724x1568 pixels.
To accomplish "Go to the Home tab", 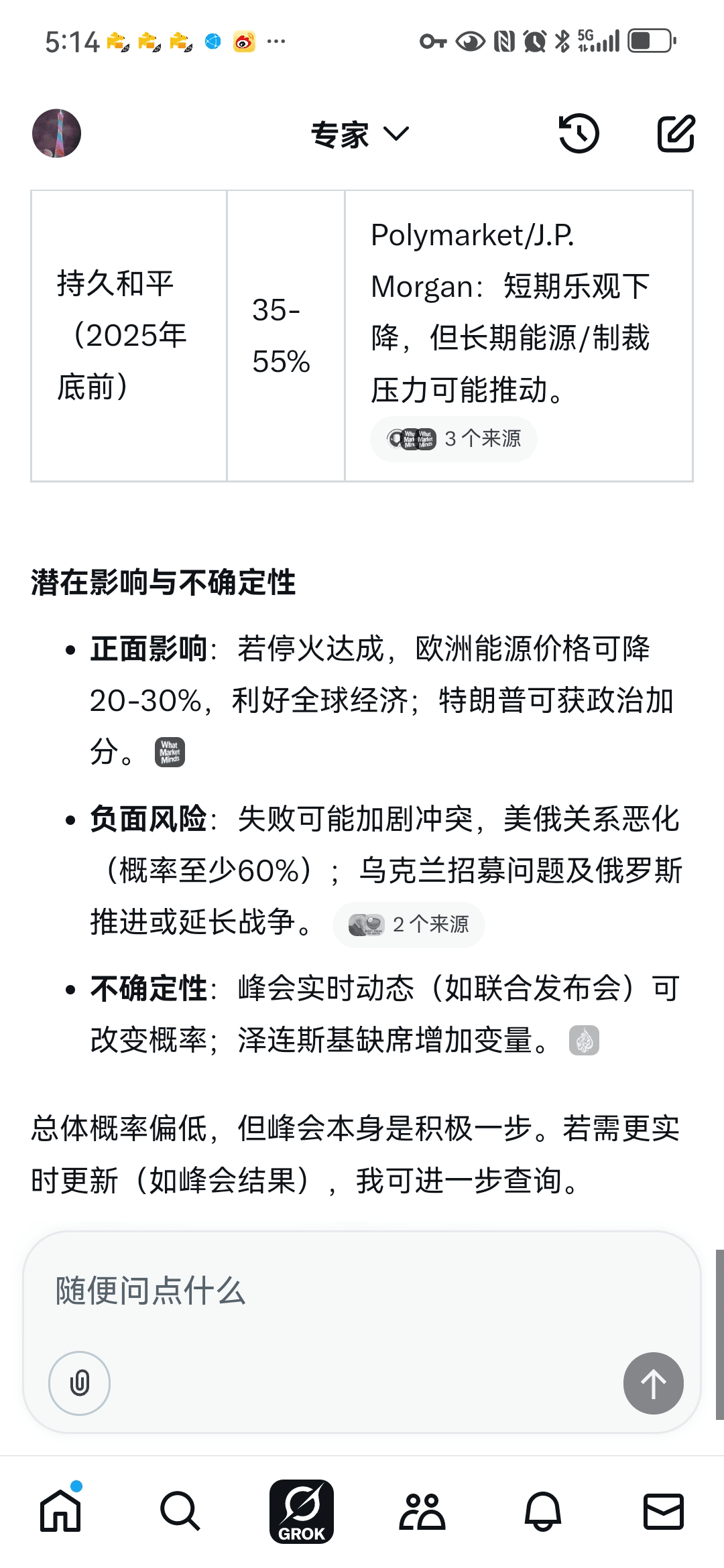I will [x=60, y=1512].
